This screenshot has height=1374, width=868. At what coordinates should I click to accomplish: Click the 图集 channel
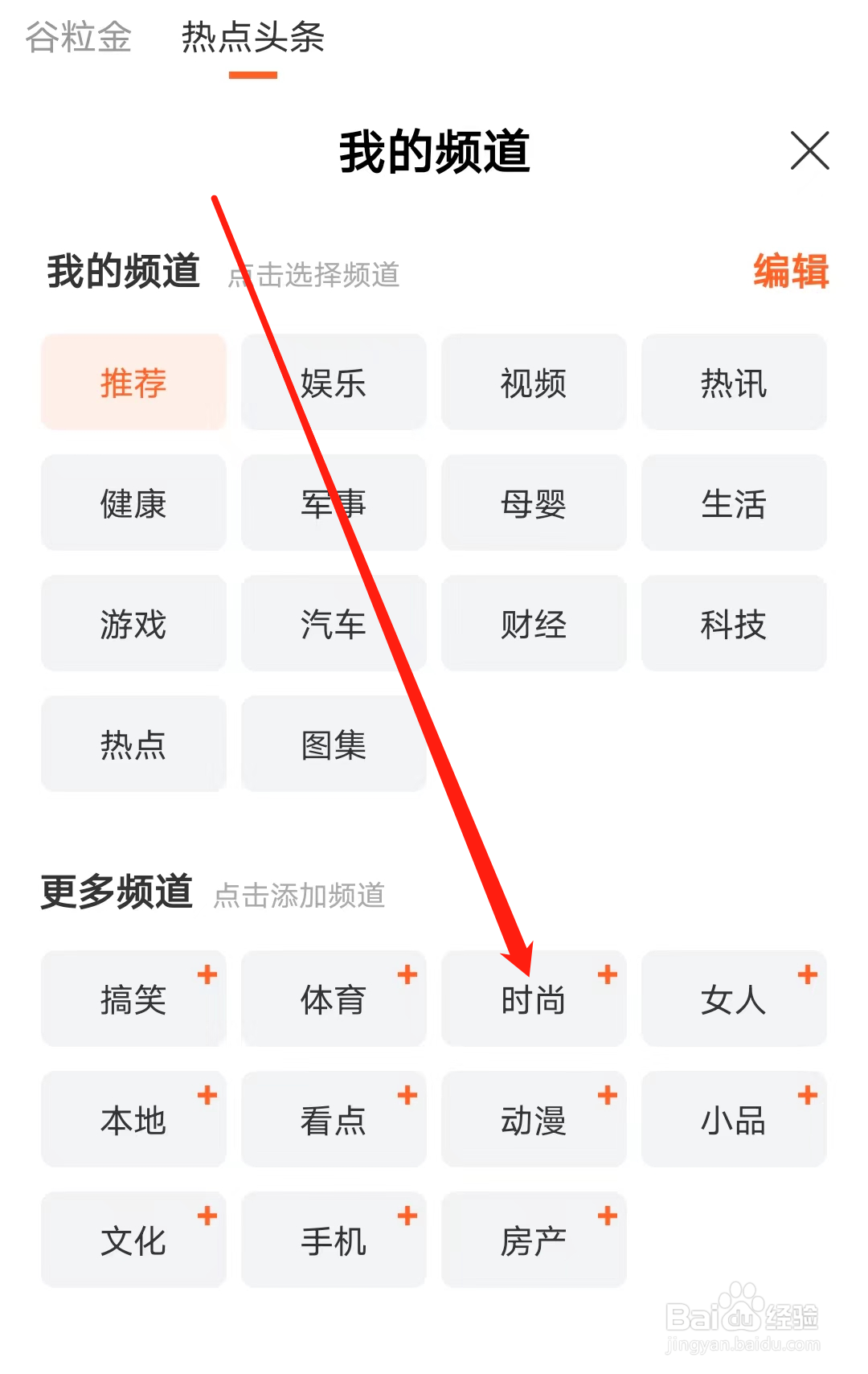coord(334,744)
